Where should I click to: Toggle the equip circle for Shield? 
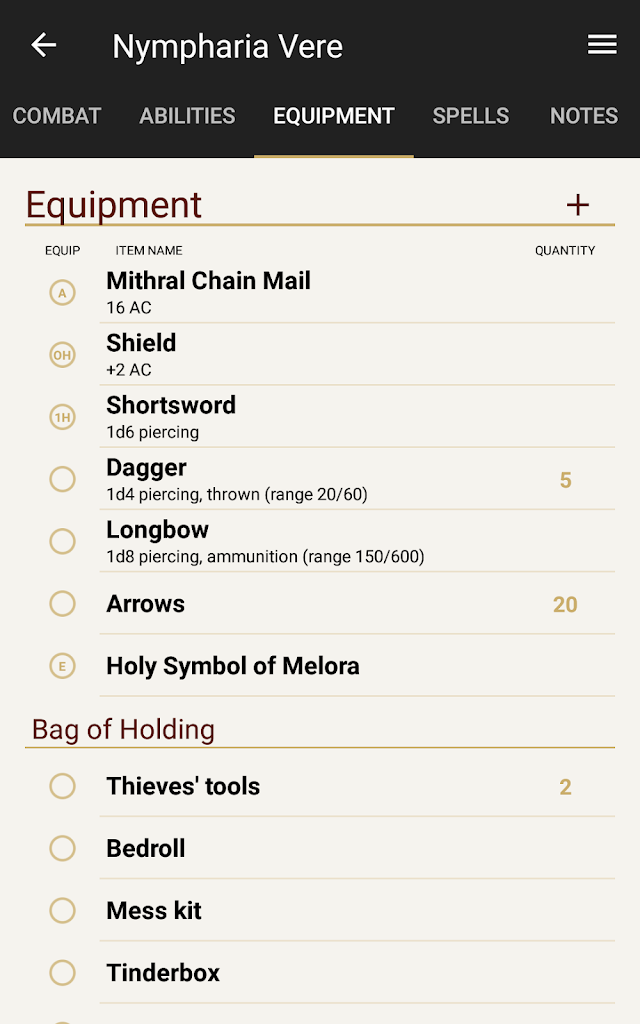pos(62,355)
